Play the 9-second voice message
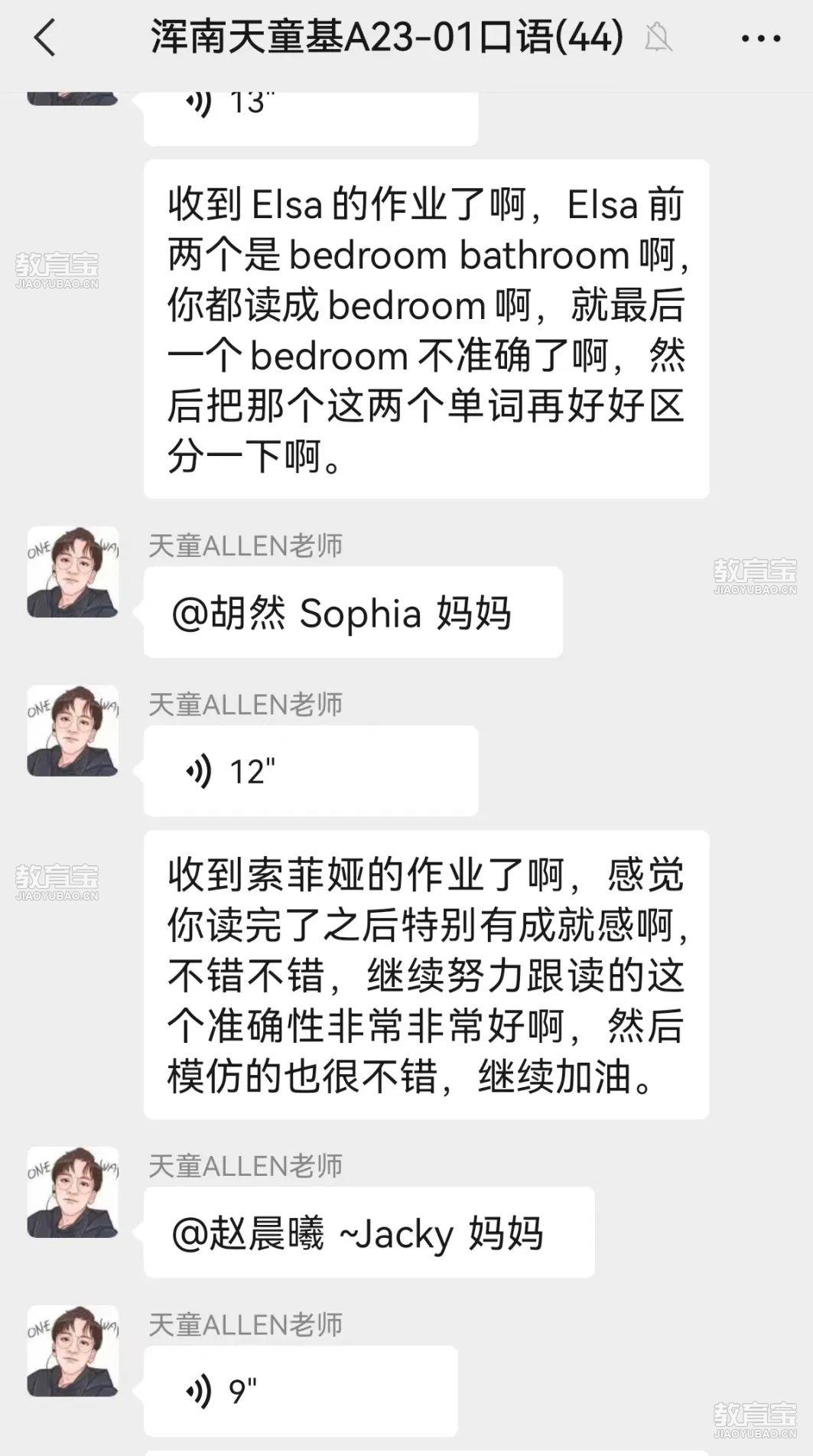Image resolution: width=813 pixels, height=1456 pixels. (300, 1390)
